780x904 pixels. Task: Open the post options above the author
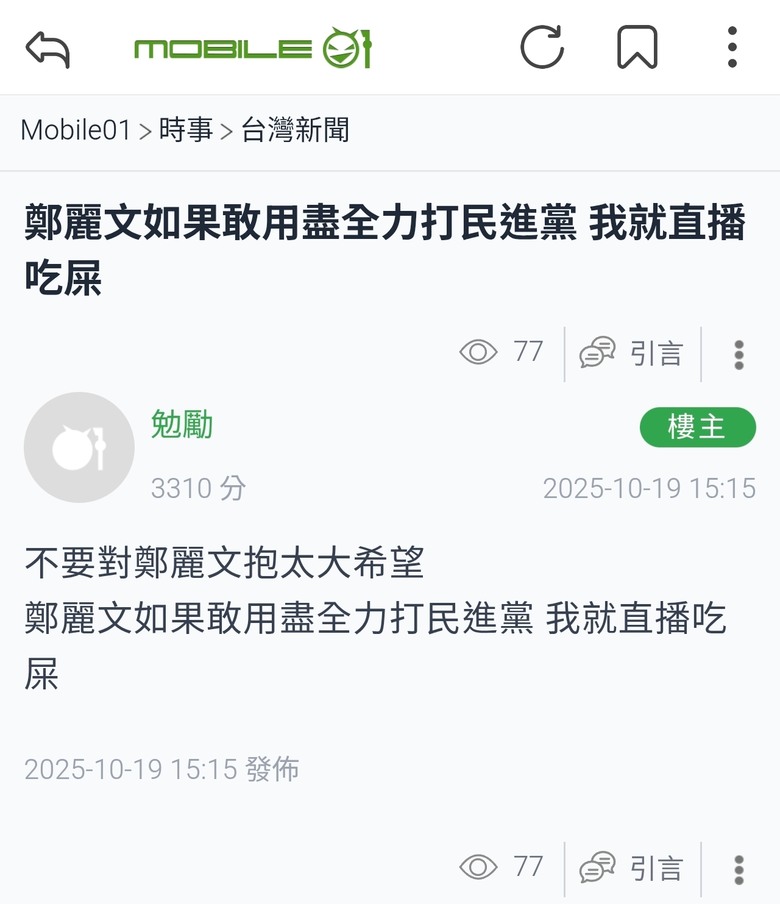click(739, 354)
